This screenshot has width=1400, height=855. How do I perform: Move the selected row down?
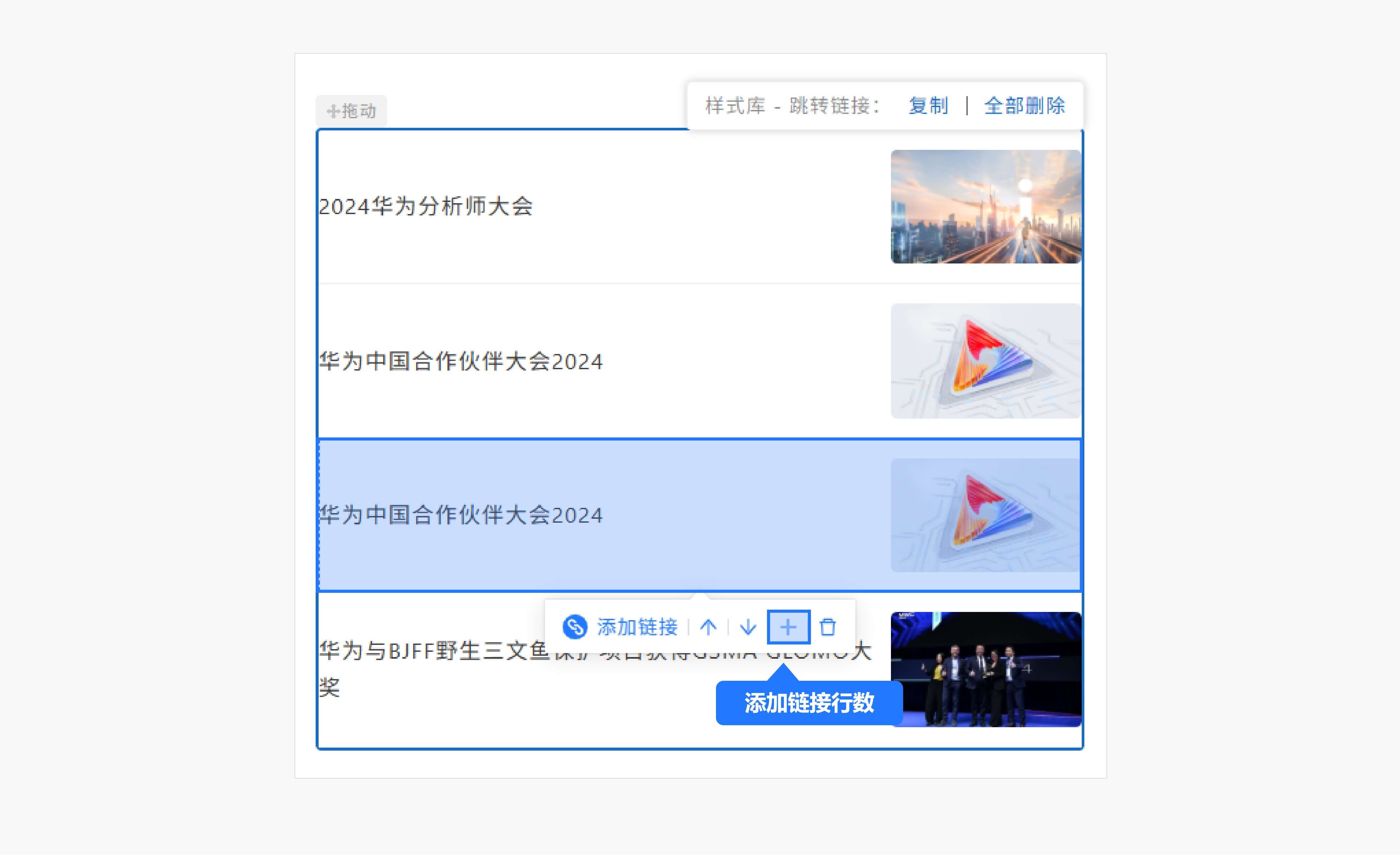(748, 627)
